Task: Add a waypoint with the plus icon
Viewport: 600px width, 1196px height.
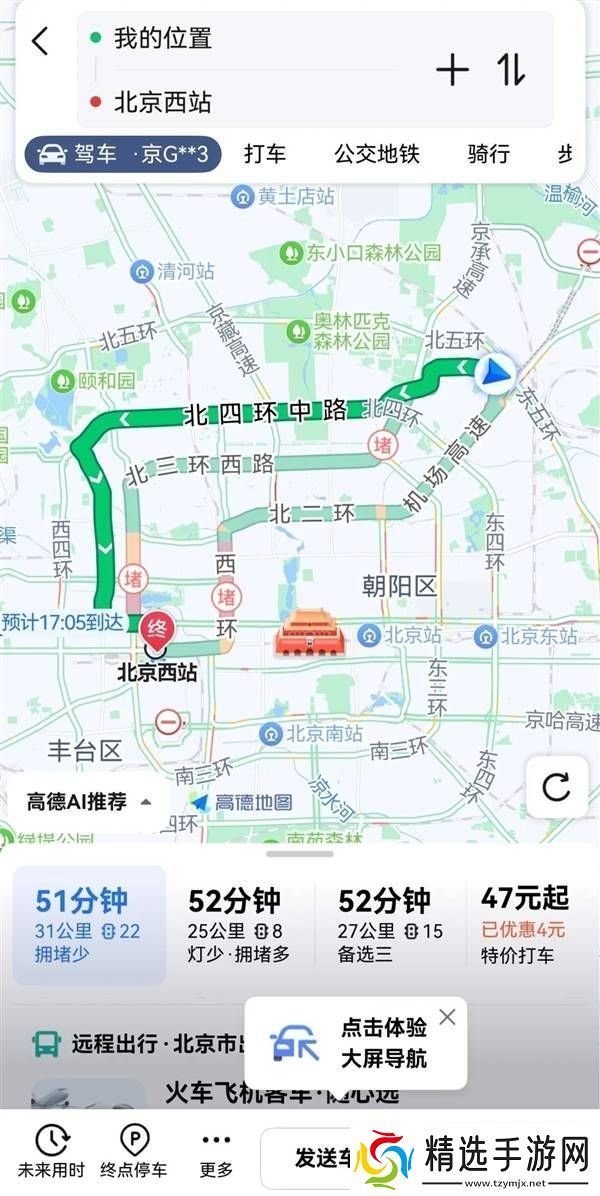Action: 452,70
